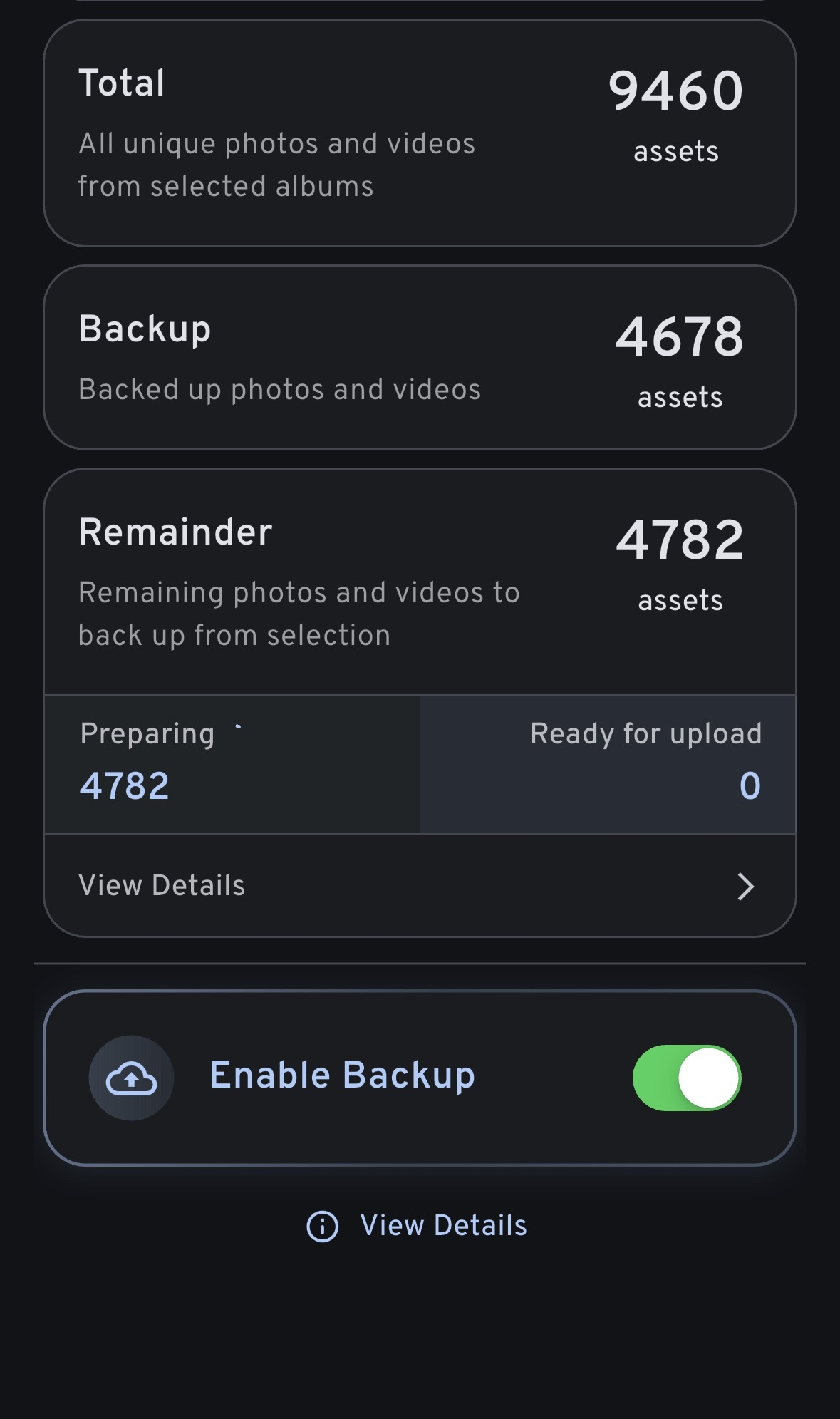The height and width of the screenshot is (1419, 840).
Task: Toggle the Enable Backup switch
Action: 686,1078
